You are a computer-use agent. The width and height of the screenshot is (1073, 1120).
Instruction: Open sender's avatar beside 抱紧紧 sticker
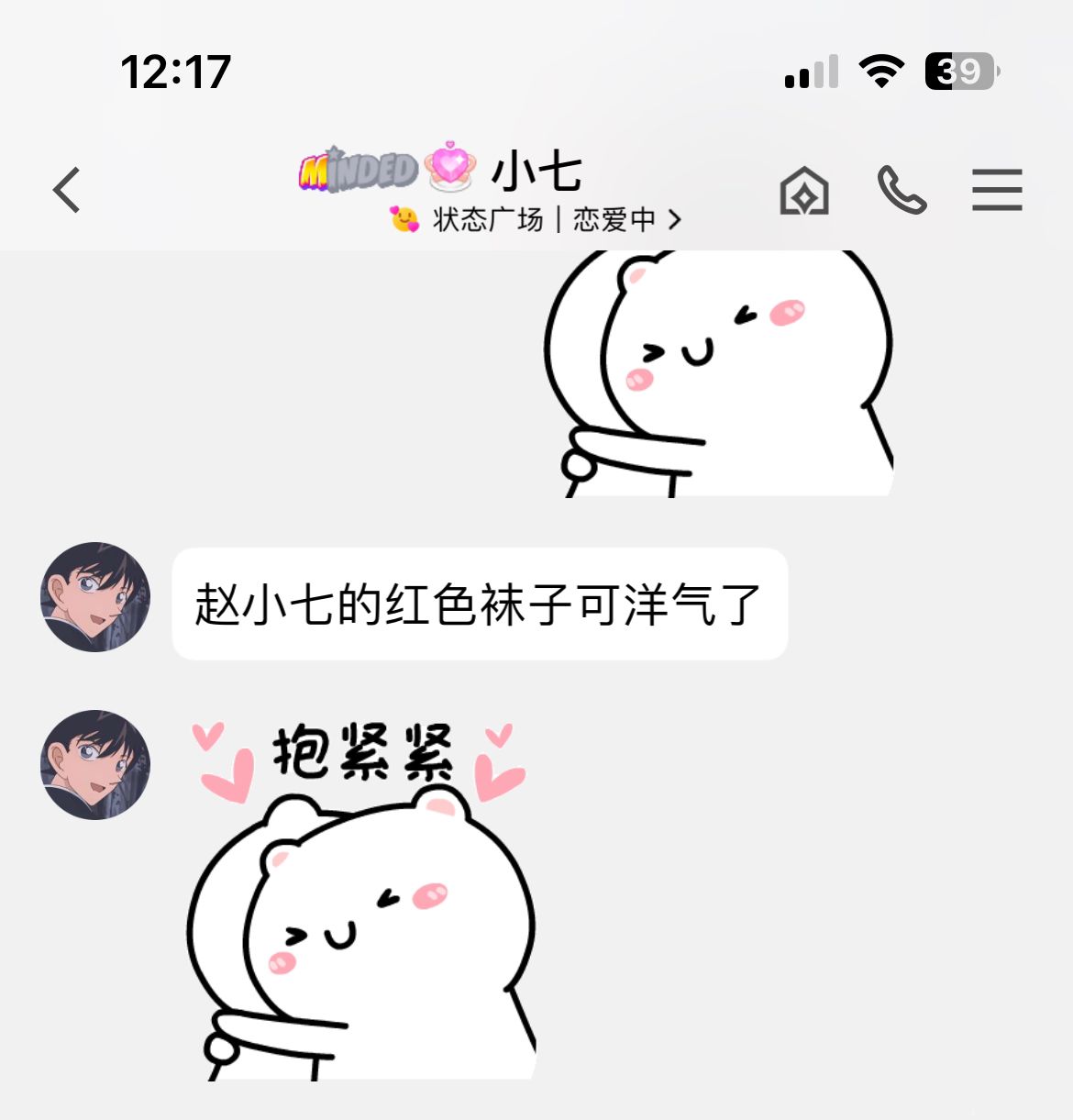(95, 764)
